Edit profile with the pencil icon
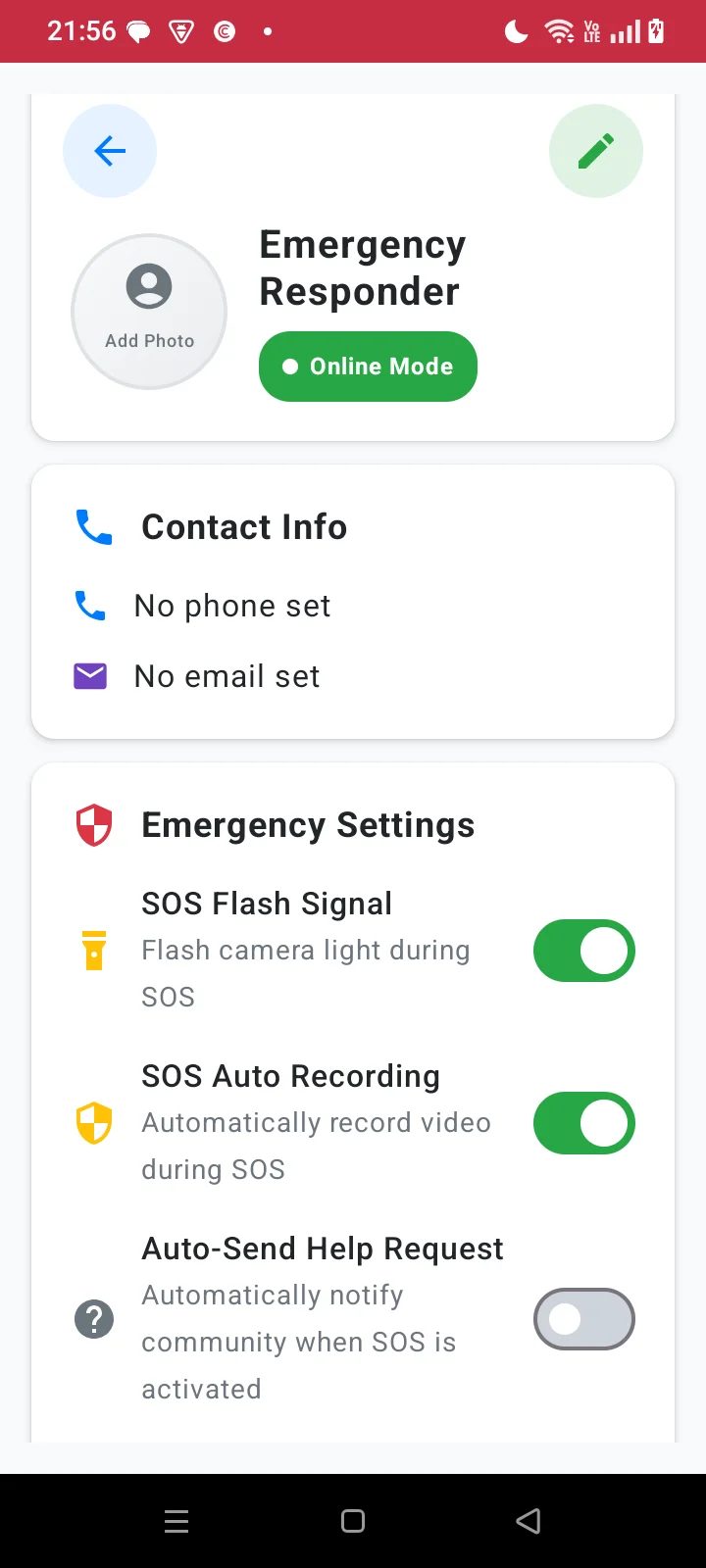Screen dimensions: 706x1568 pos(596,151)
